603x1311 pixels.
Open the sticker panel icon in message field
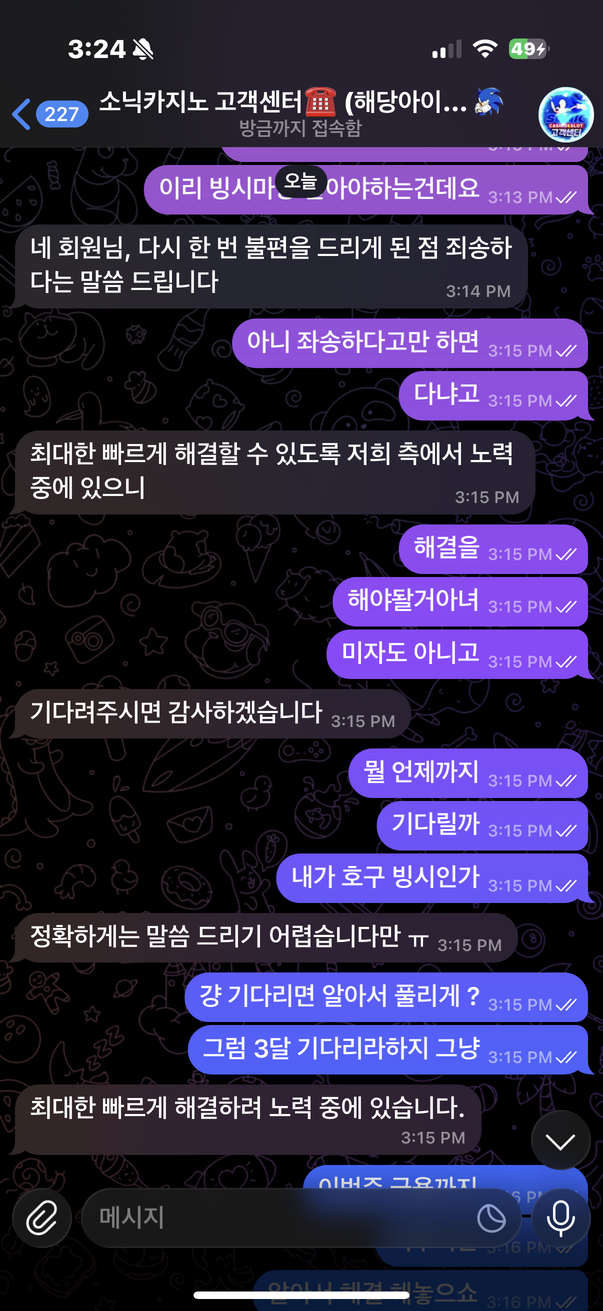[x=491, y=1217]
